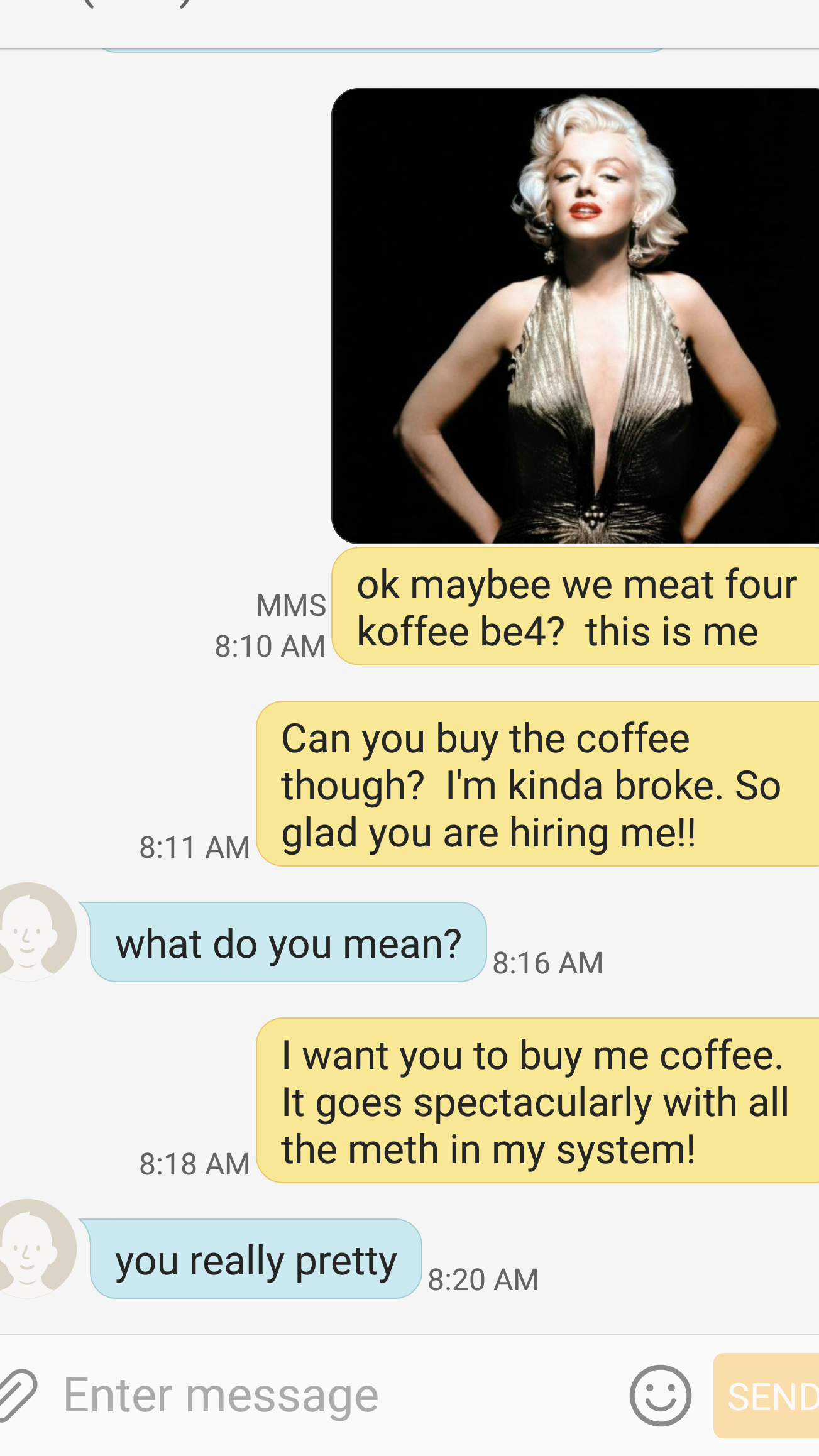Open the MMS photo sent at 8:10 AM
The width and height of the screenshot is (819, 1456).
(x=575, y=316)
